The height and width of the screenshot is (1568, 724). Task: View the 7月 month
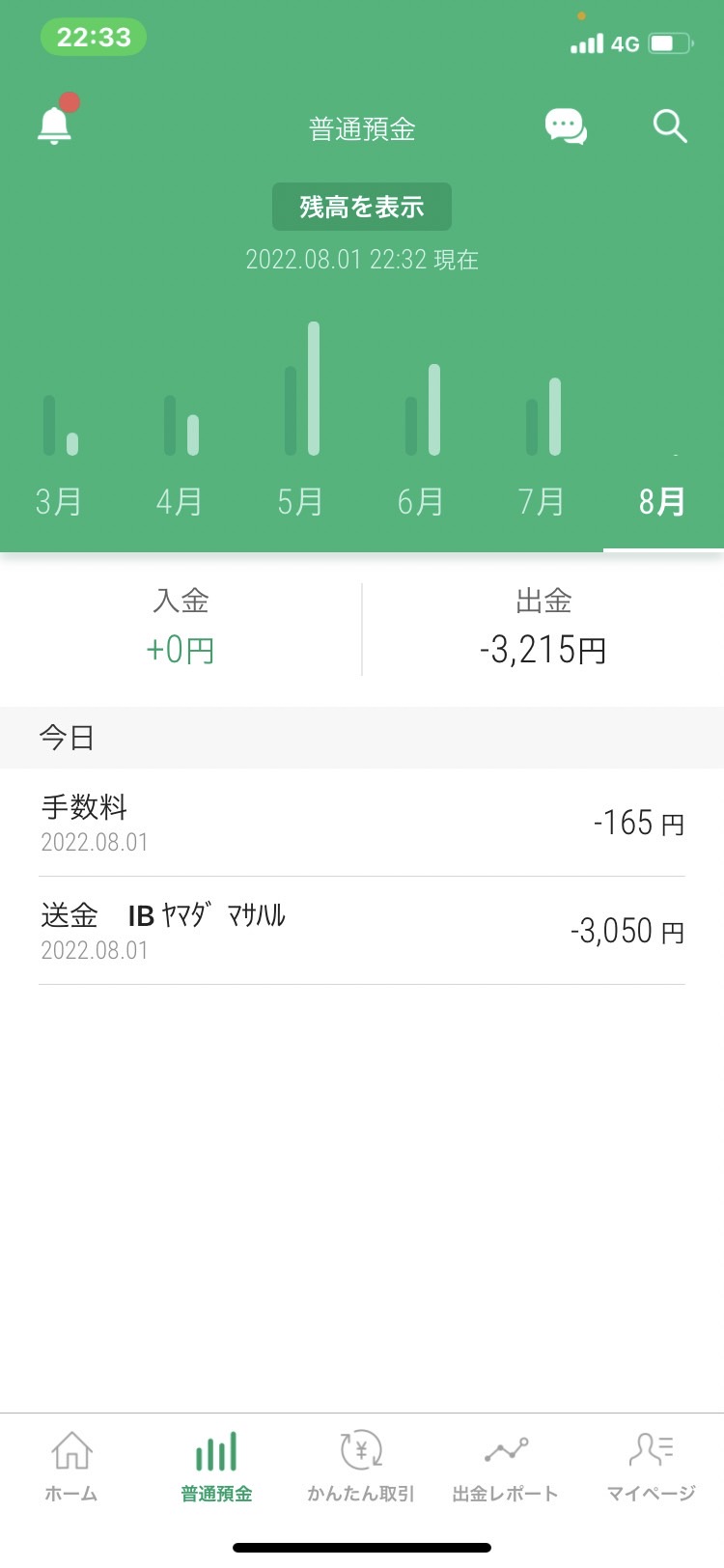543,502
